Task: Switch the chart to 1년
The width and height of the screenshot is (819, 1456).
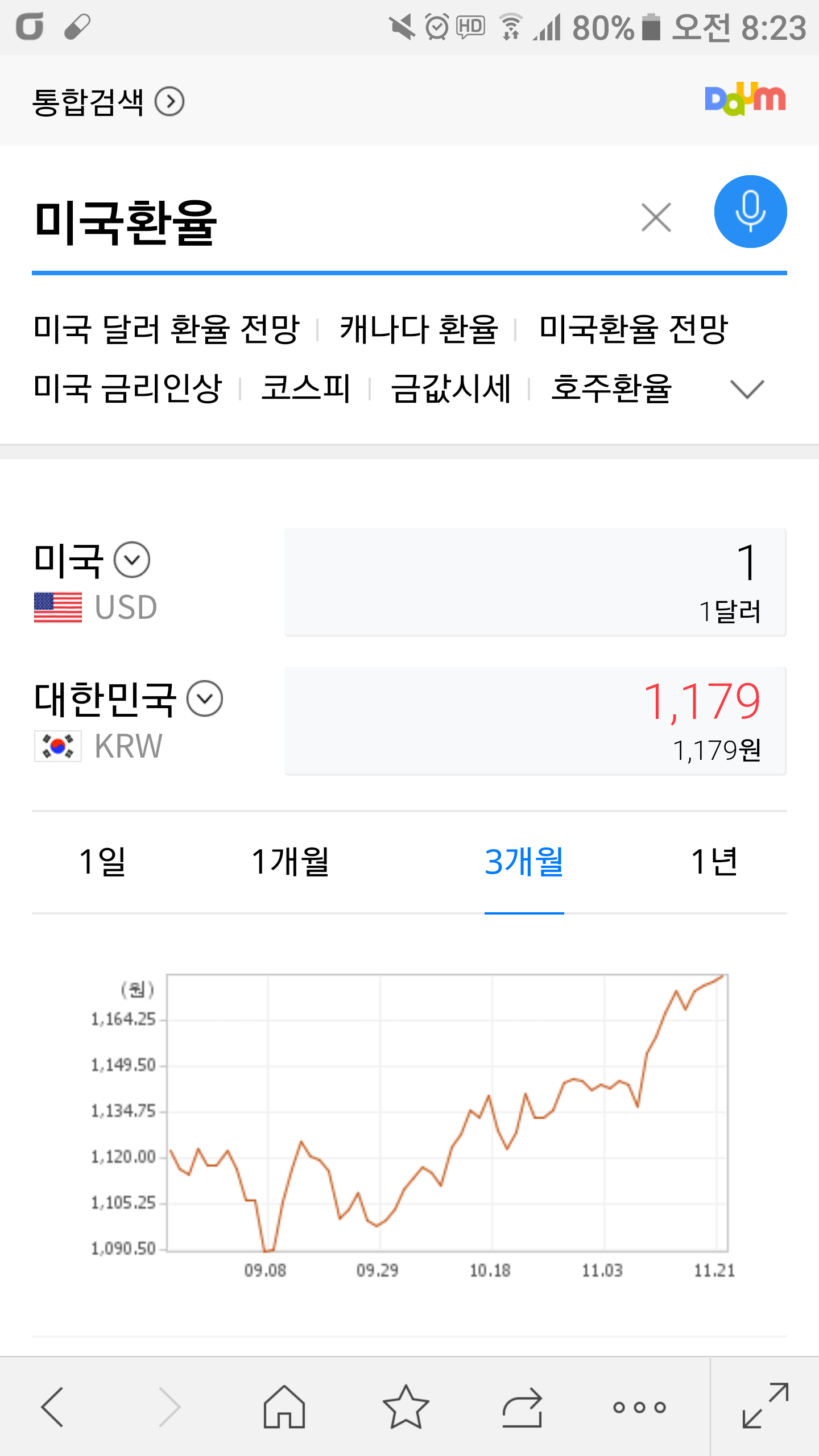Action: [x=714, y=861]
